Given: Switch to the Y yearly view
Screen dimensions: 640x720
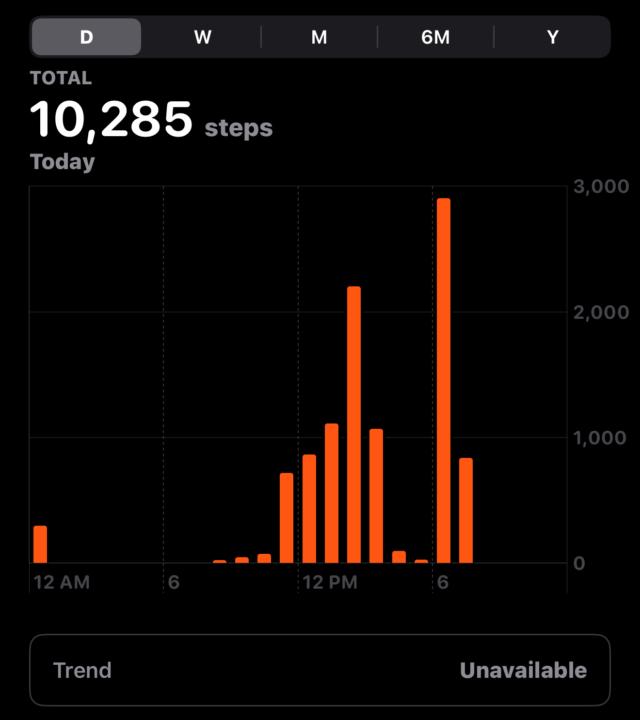Looking at the screenshot, I should (552, 37).
